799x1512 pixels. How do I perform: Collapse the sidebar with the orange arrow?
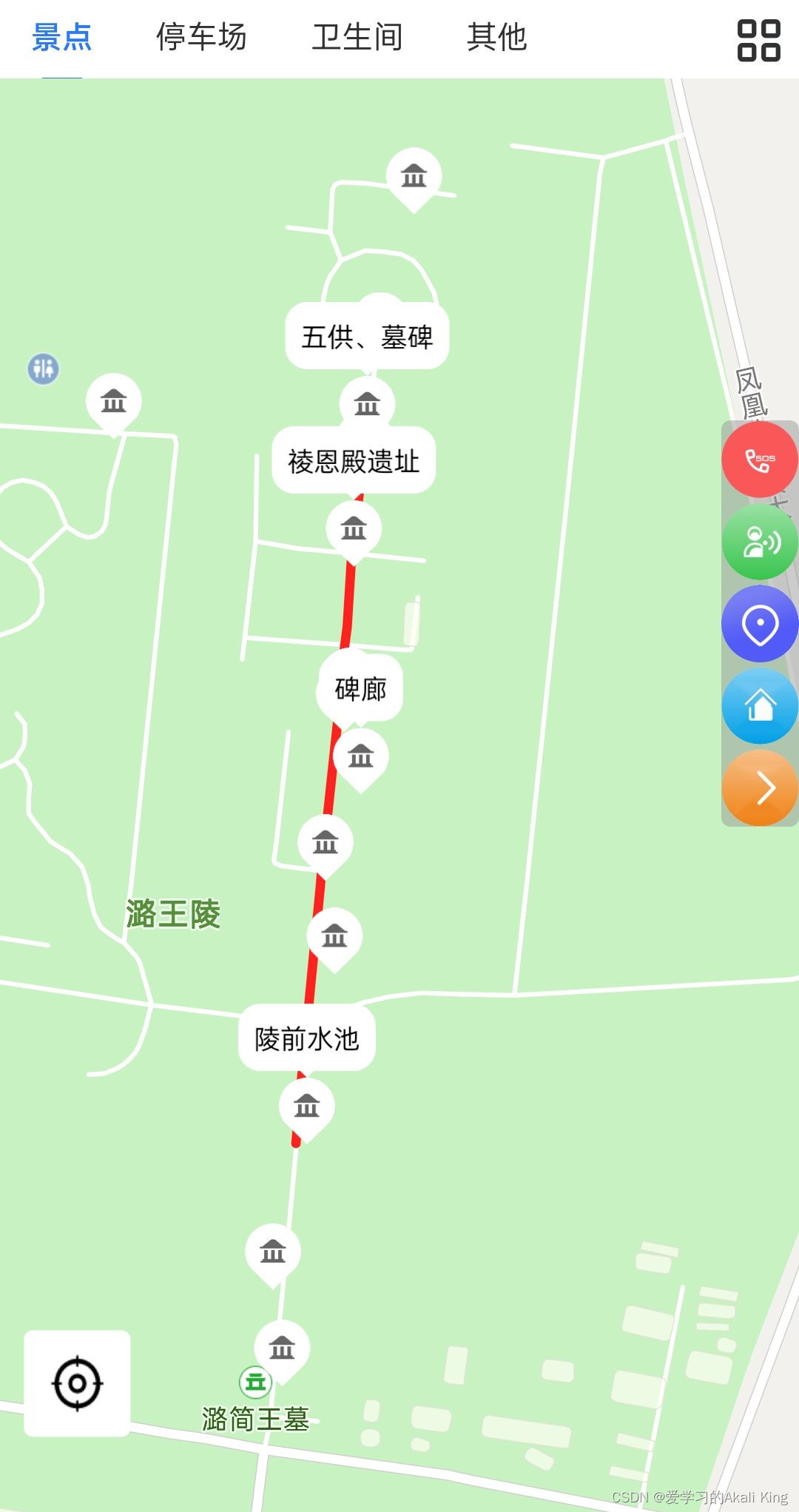pos(759,789)
